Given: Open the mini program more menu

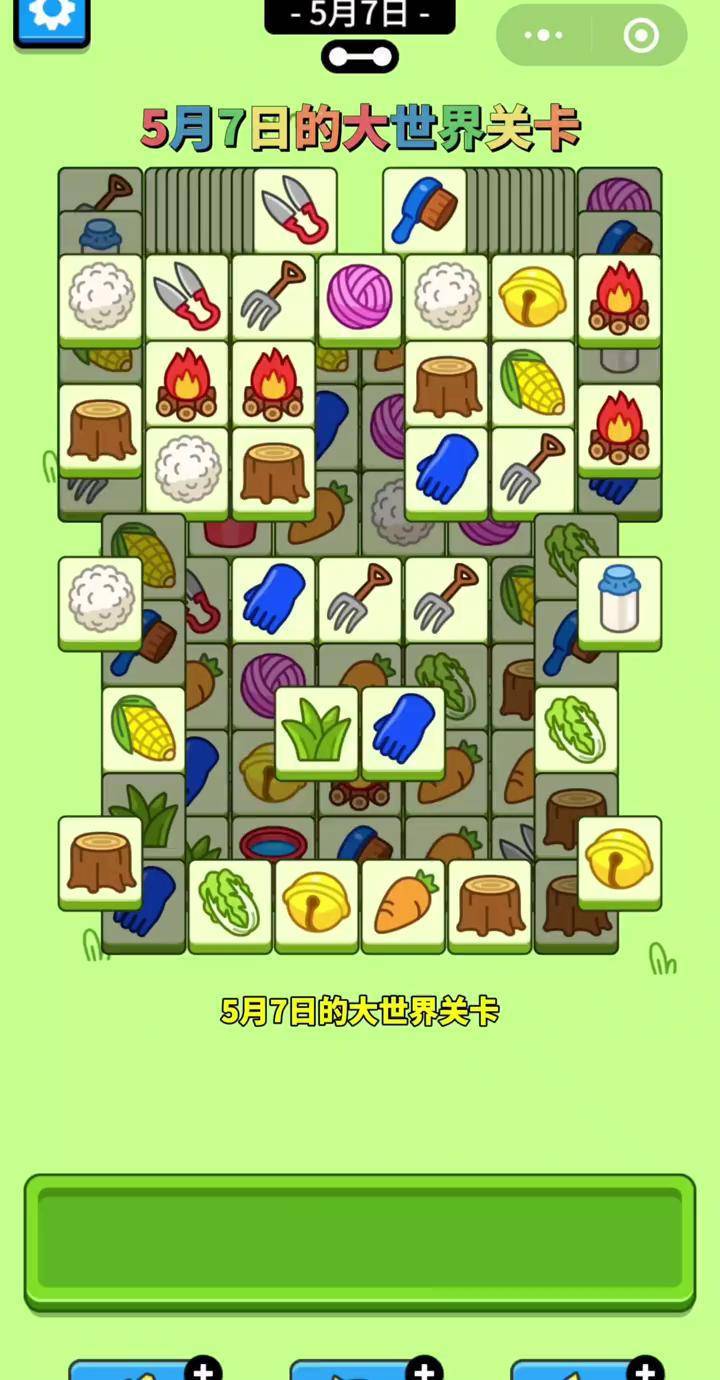Looking at the screenshot, I should pos(543,36).
